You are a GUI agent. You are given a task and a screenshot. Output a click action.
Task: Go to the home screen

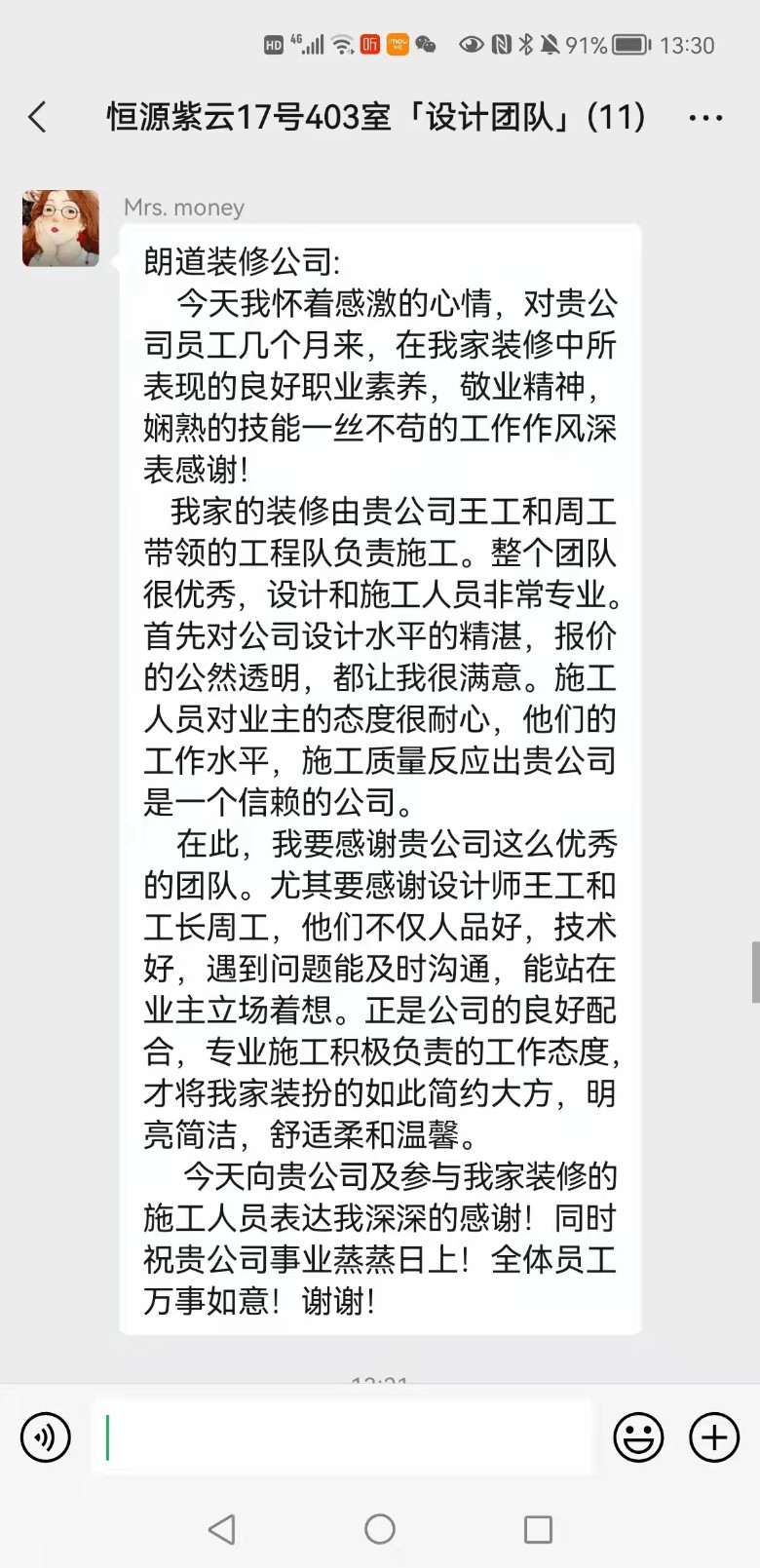pyautogui.click(x=380, y=1529)
